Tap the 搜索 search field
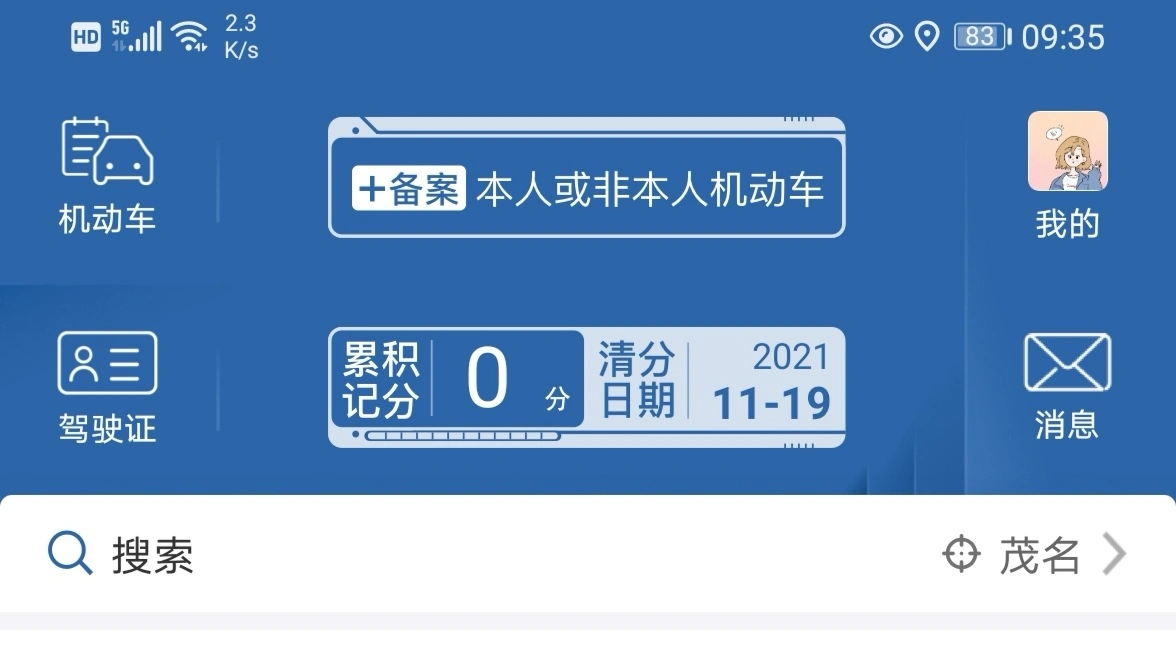Viewport: 1176px width, 655px height. [x=400, y=554]
